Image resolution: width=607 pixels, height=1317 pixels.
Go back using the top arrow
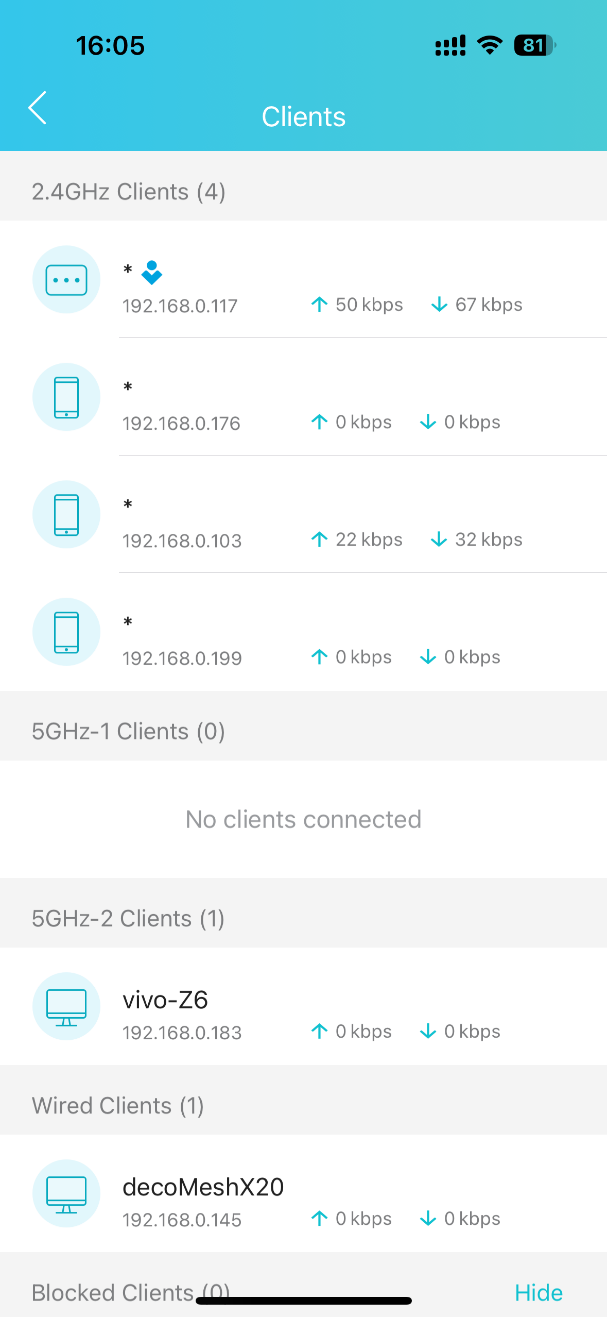click(37, 108)
